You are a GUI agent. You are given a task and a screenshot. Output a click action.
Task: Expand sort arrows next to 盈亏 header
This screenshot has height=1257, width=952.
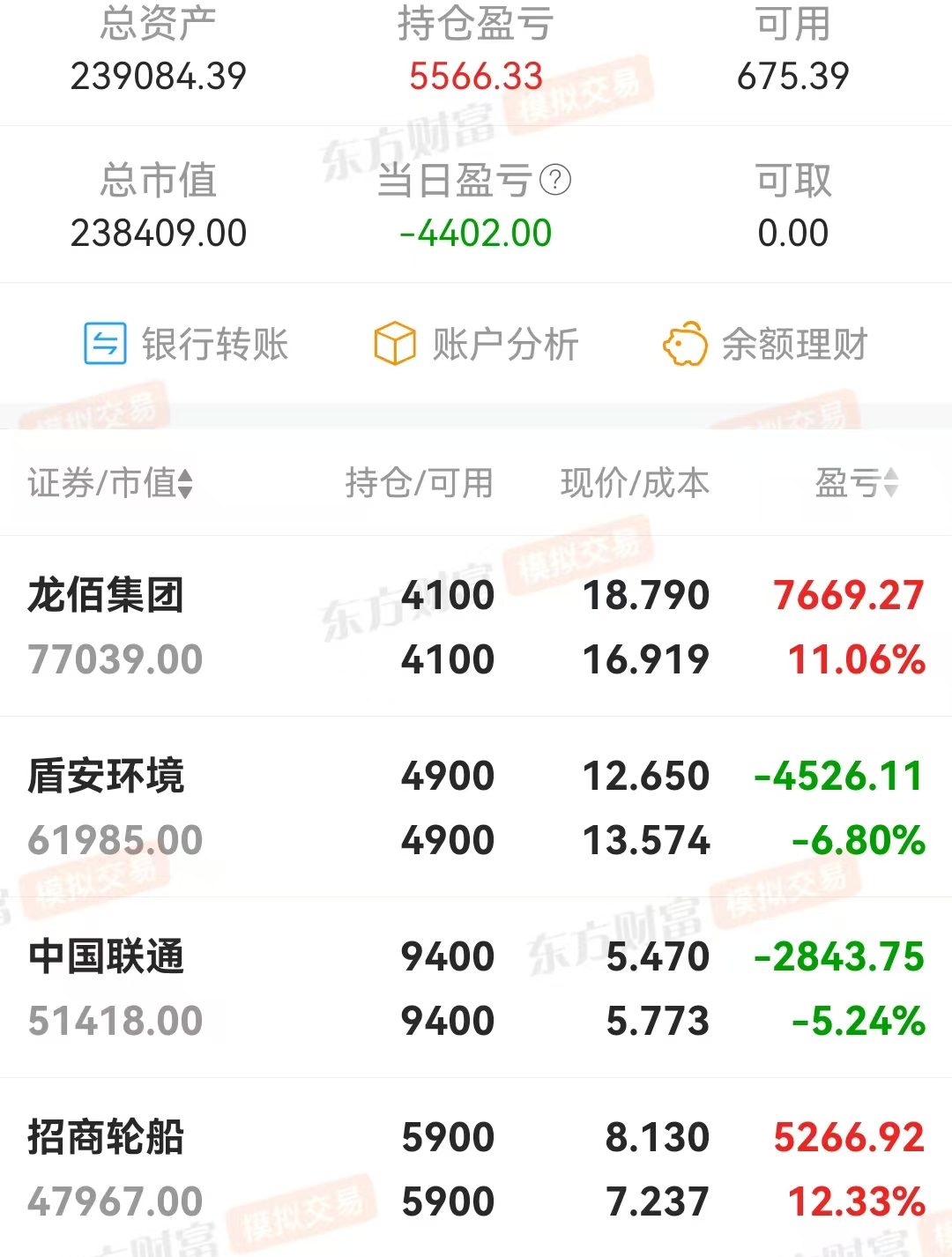[x=892, y=483]
